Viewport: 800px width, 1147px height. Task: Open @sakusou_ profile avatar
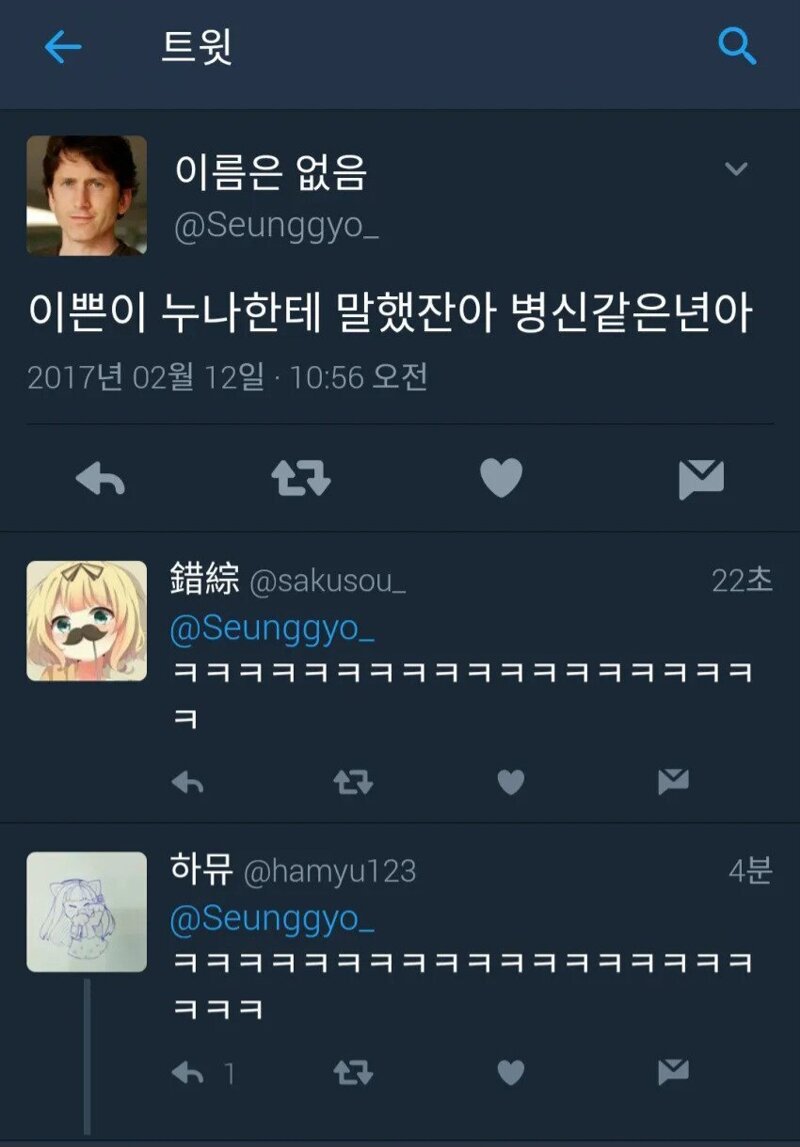coord(86,621)
